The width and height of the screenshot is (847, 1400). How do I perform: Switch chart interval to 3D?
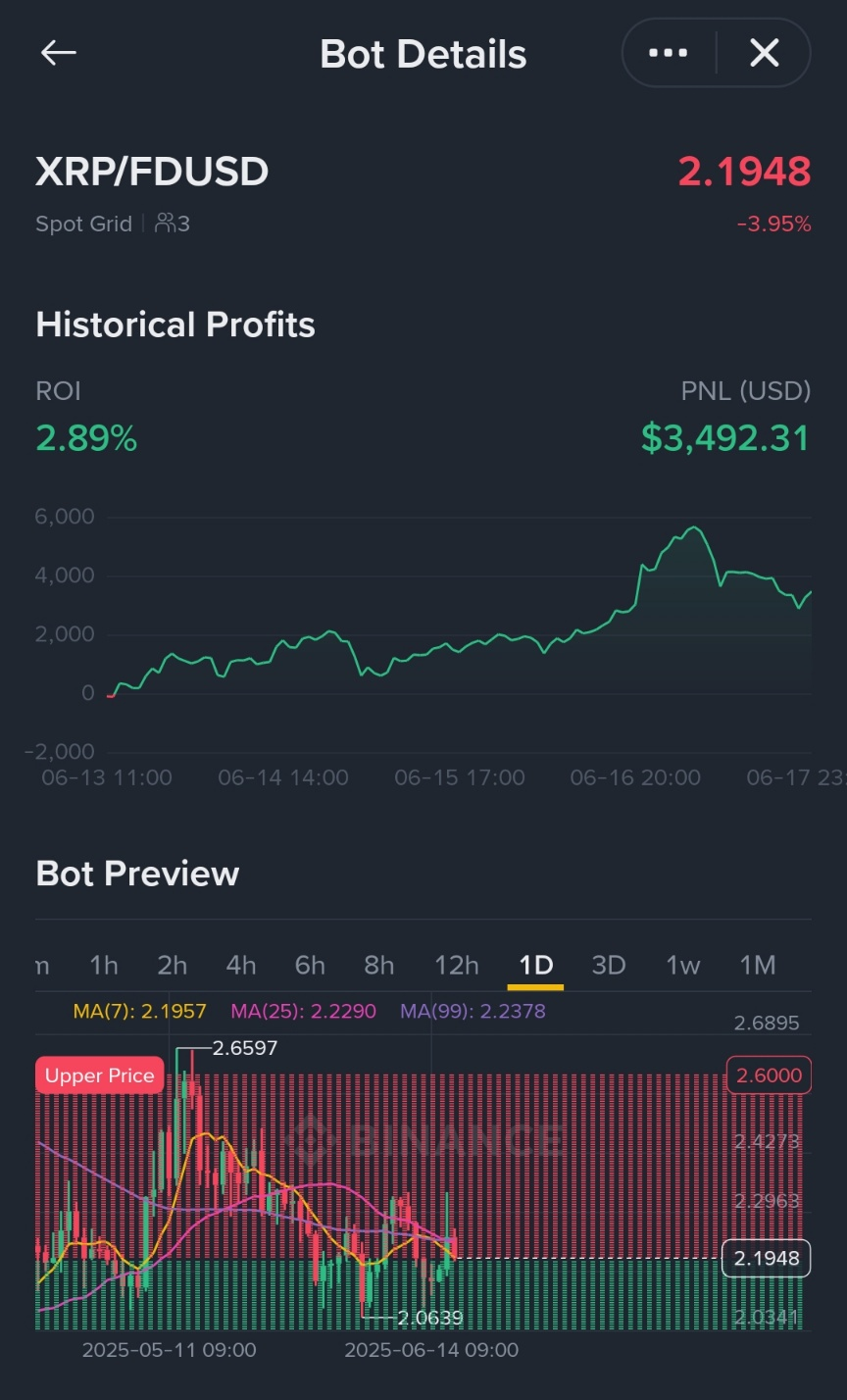608,966
